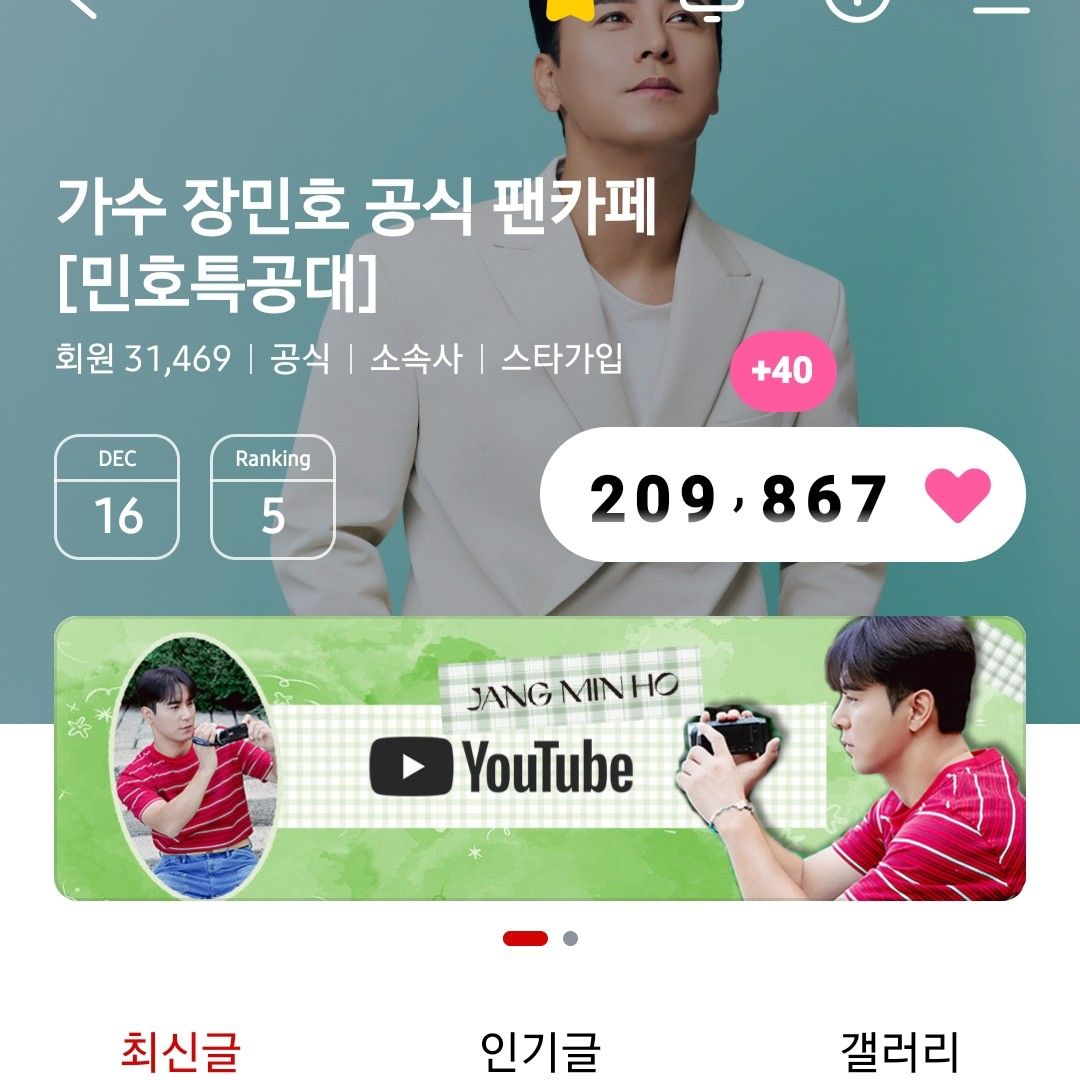
Task: Jump to the second banner page dot
Action: tap(570, 938)
